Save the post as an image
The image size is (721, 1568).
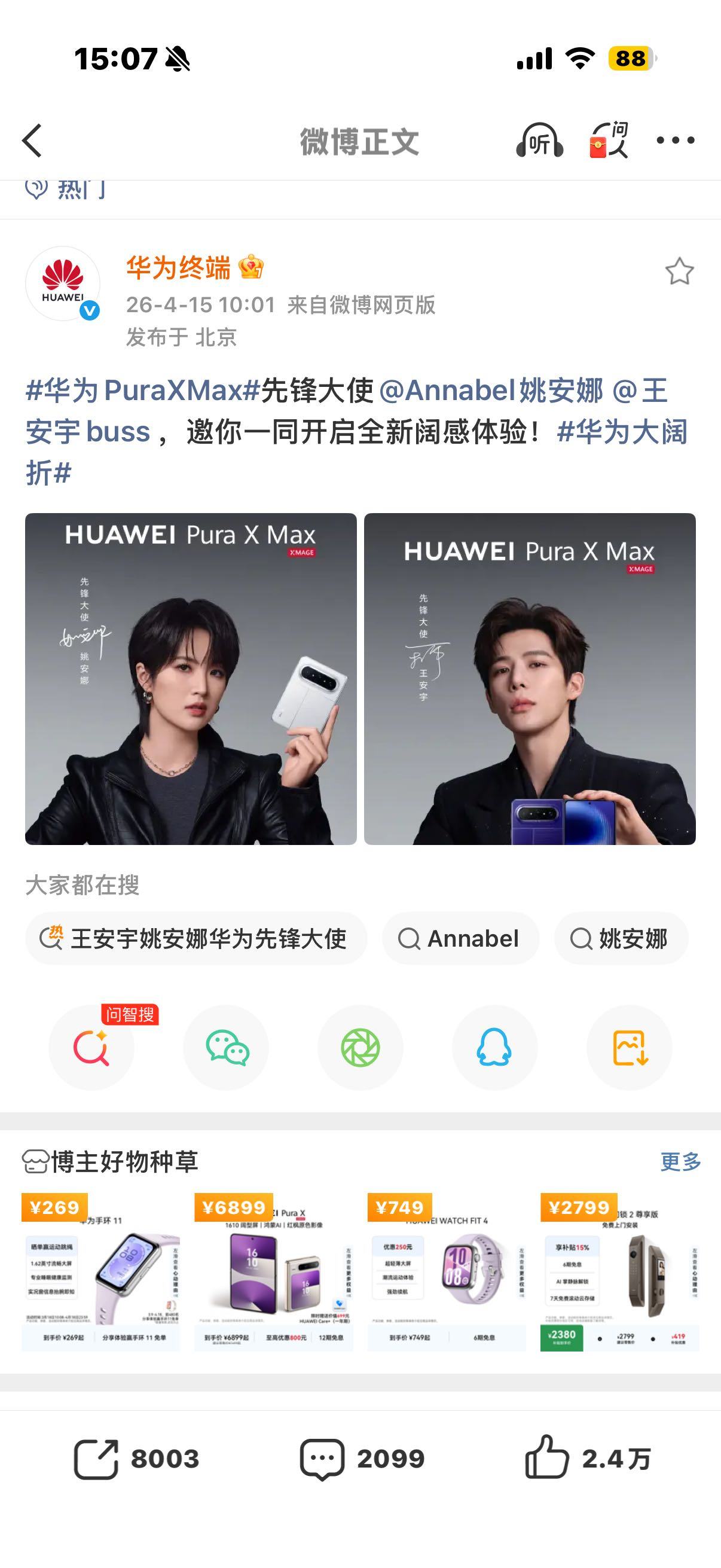629,1048
